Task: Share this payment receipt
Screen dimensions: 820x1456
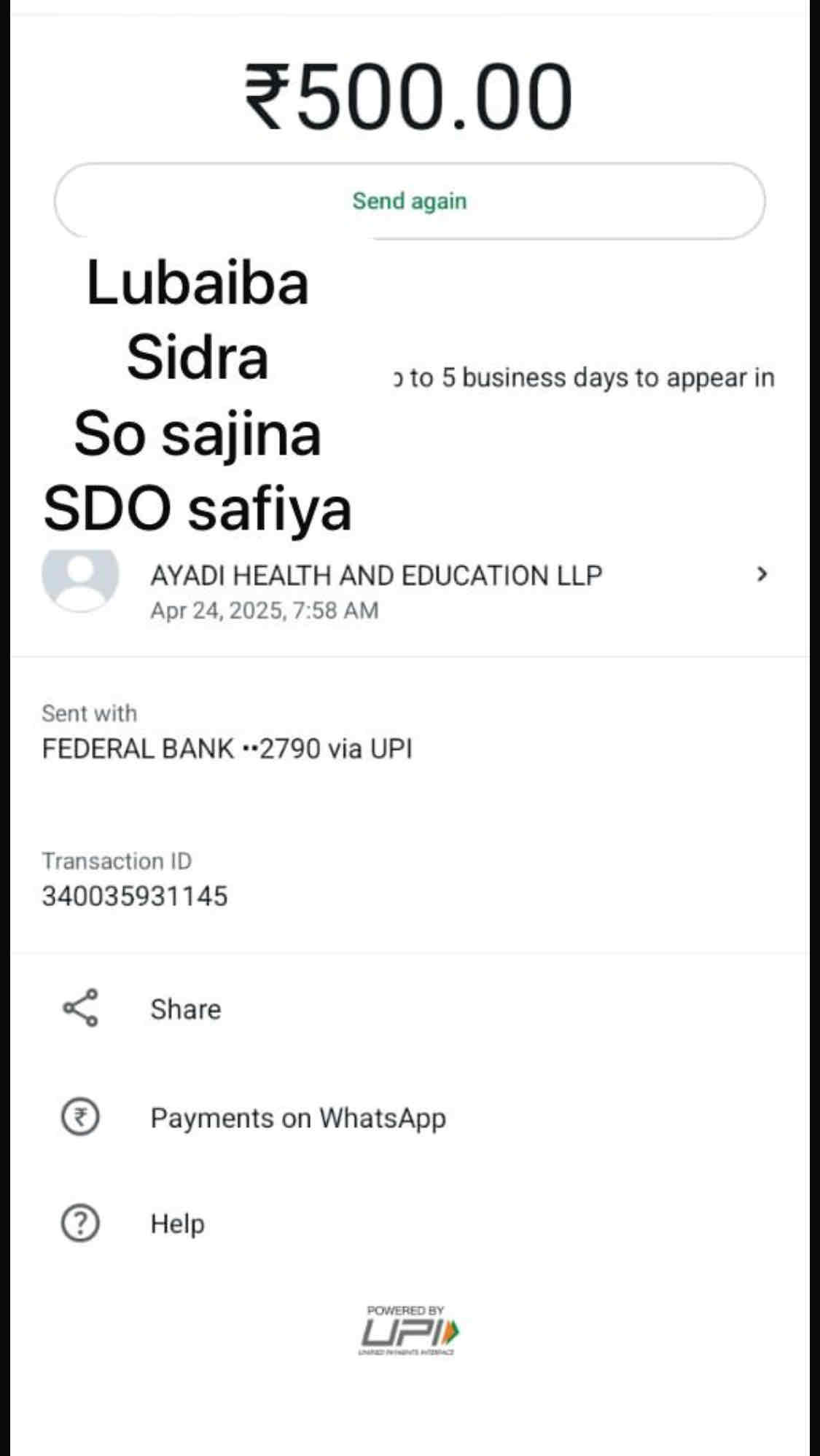Action: click(x=185, y=1009)
